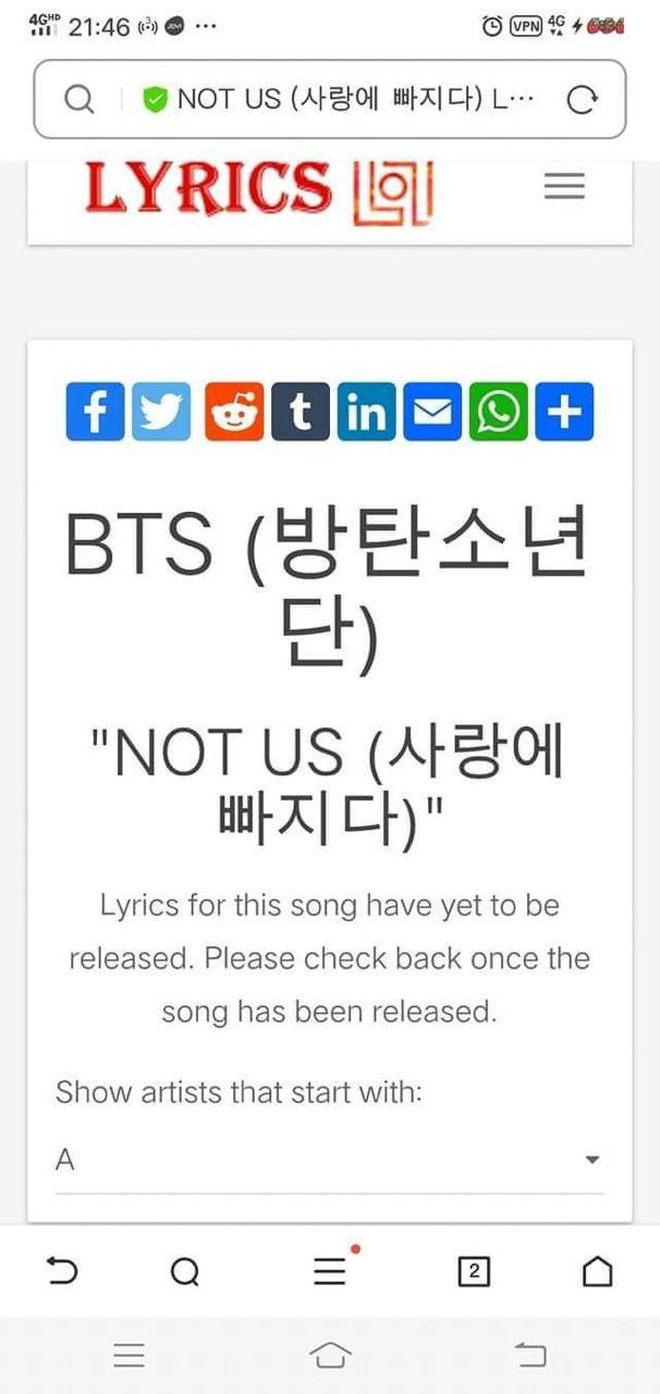
Task: Tap the system home button
Action: [331, 1355]
